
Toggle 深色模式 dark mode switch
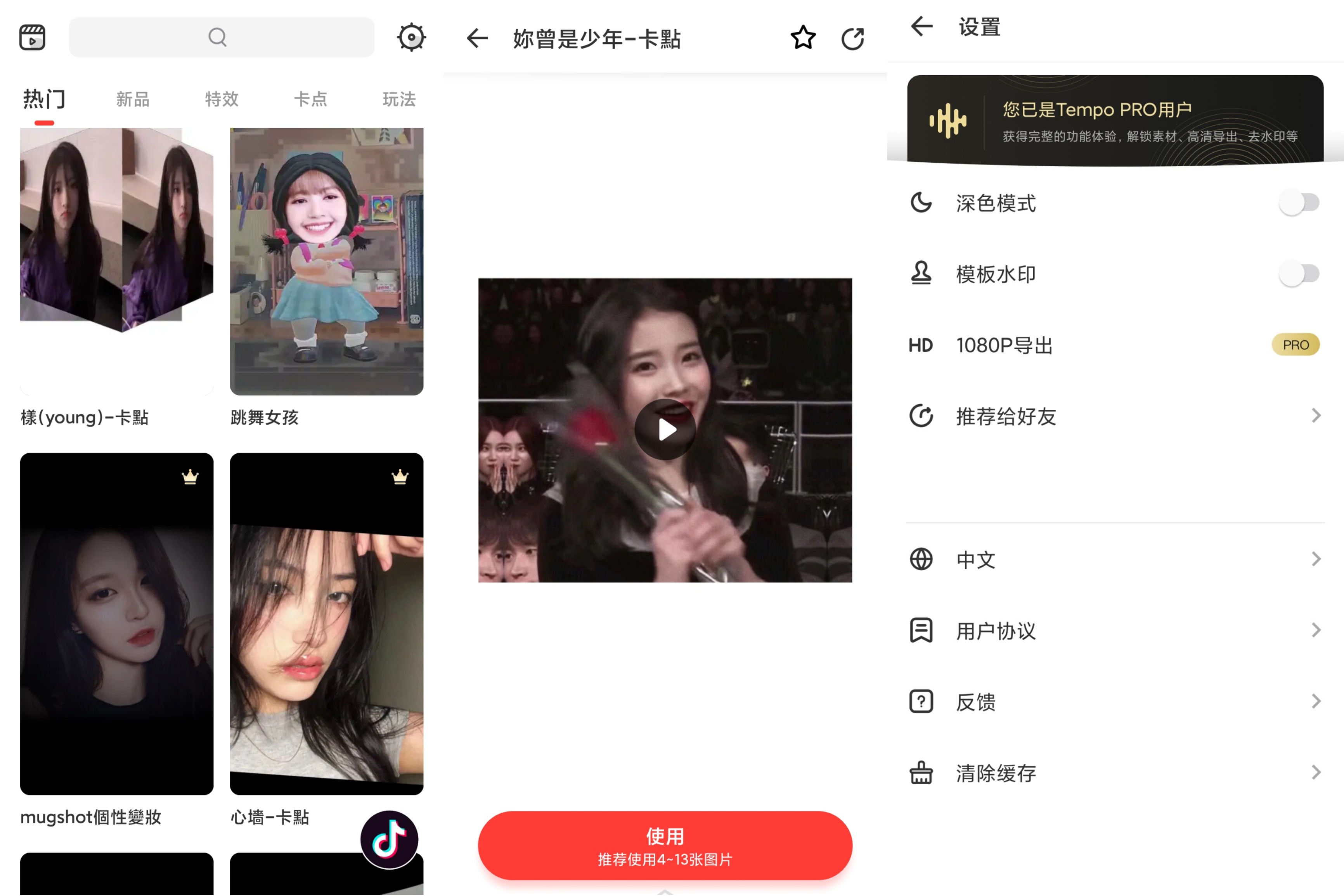coord(1299,203)
